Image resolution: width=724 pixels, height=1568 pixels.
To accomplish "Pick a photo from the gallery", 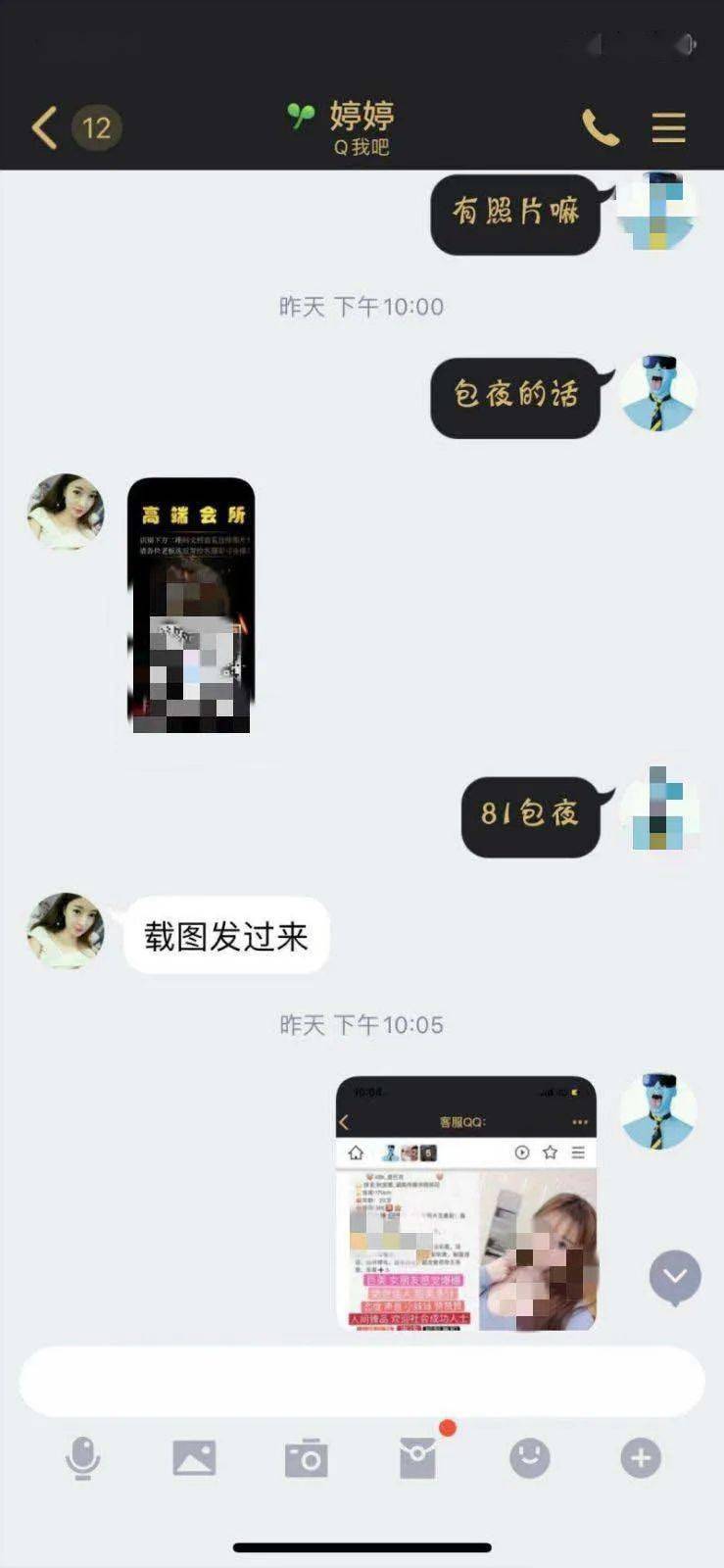I will click(194, 1458).
